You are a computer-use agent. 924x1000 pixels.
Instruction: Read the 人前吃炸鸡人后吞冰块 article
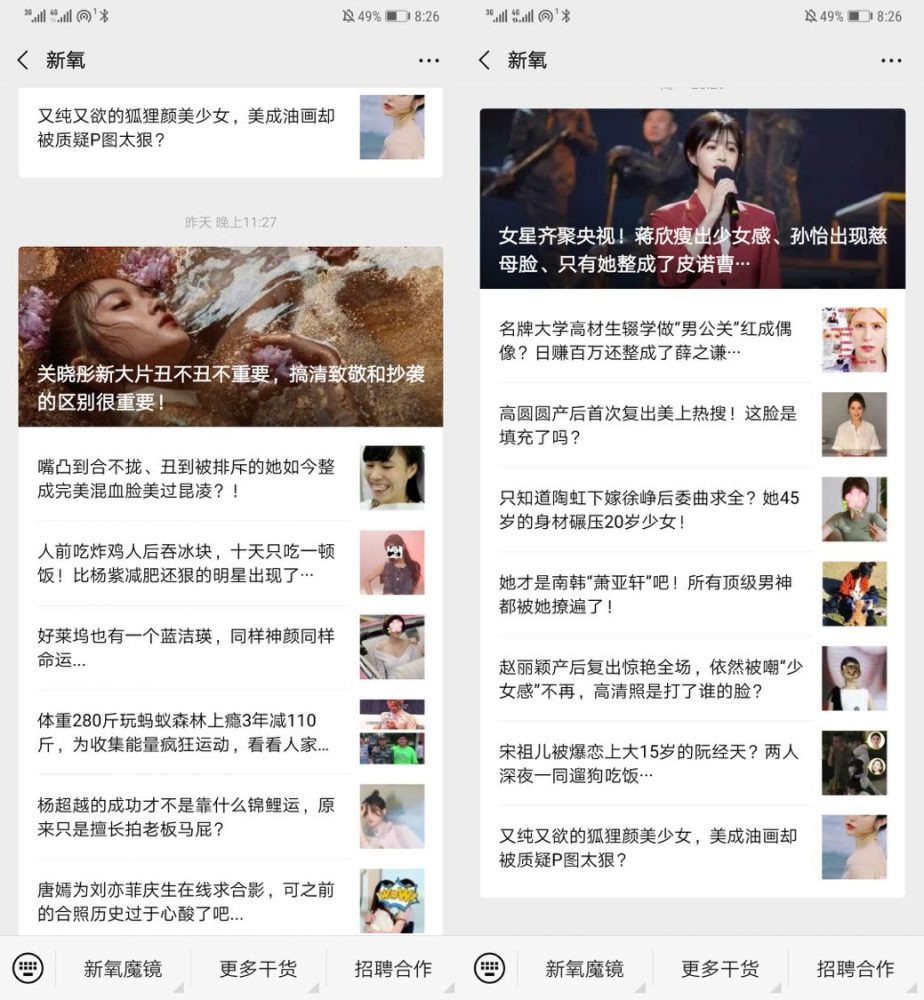point(187,563)
